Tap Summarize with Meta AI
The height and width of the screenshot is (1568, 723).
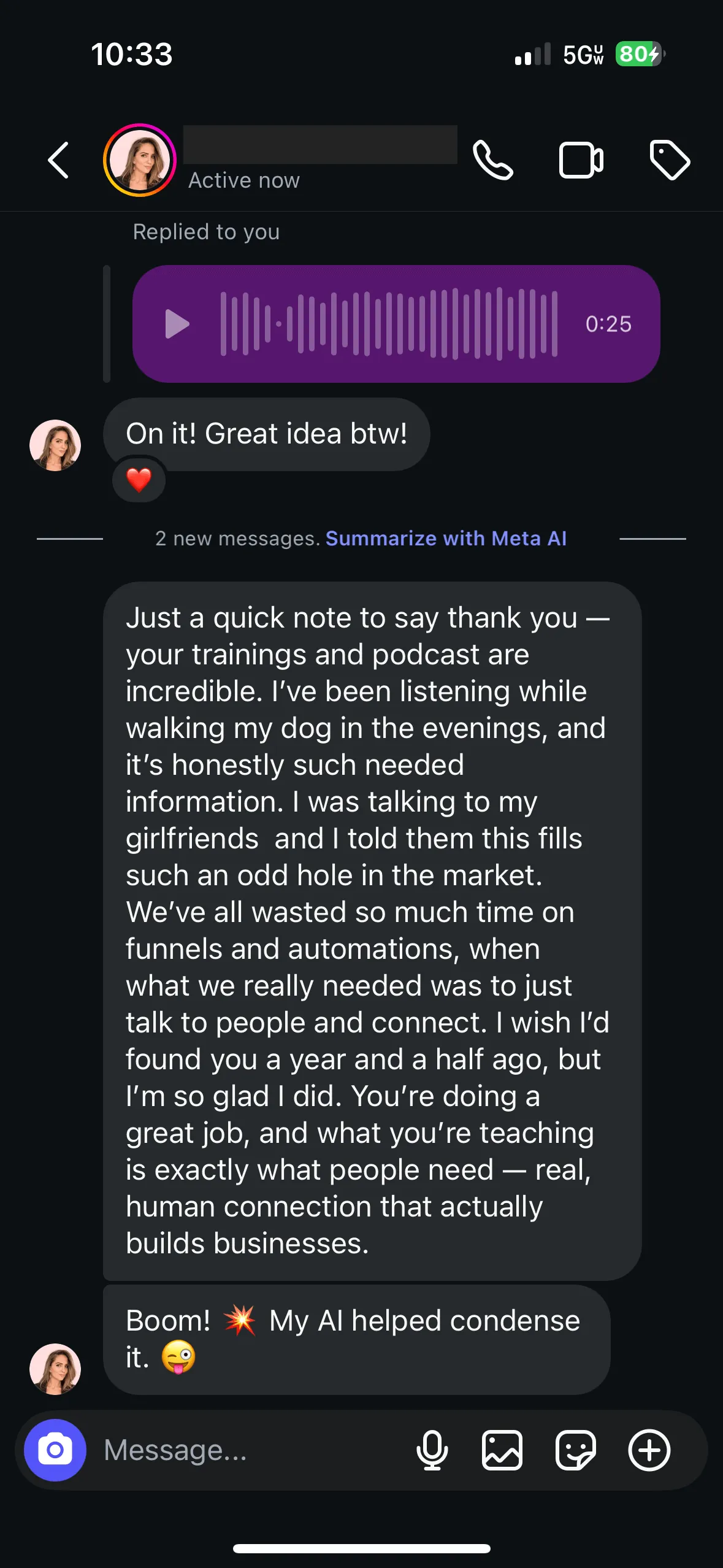coord(446,539)
